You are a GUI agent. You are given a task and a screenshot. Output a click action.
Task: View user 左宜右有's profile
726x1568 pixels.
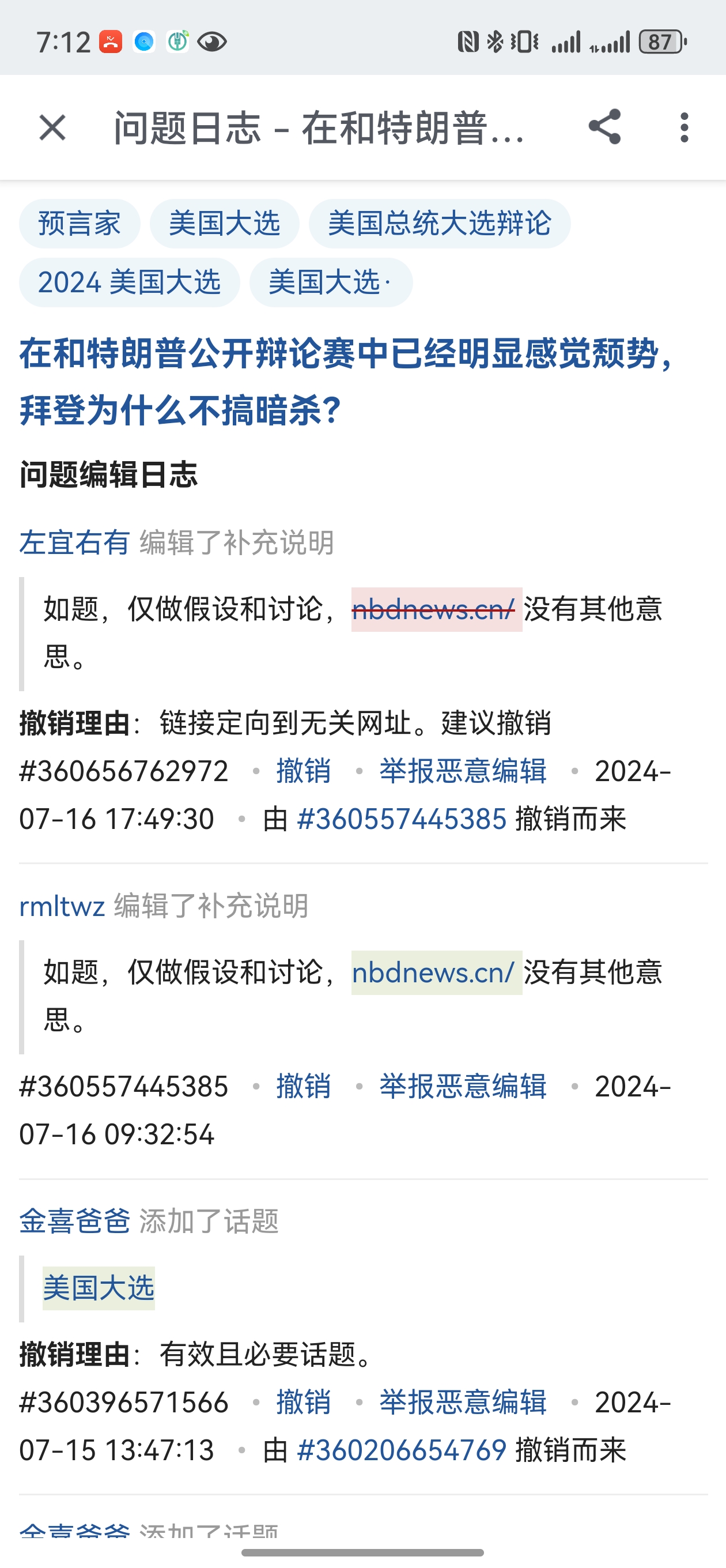click(x=75, y=542)
